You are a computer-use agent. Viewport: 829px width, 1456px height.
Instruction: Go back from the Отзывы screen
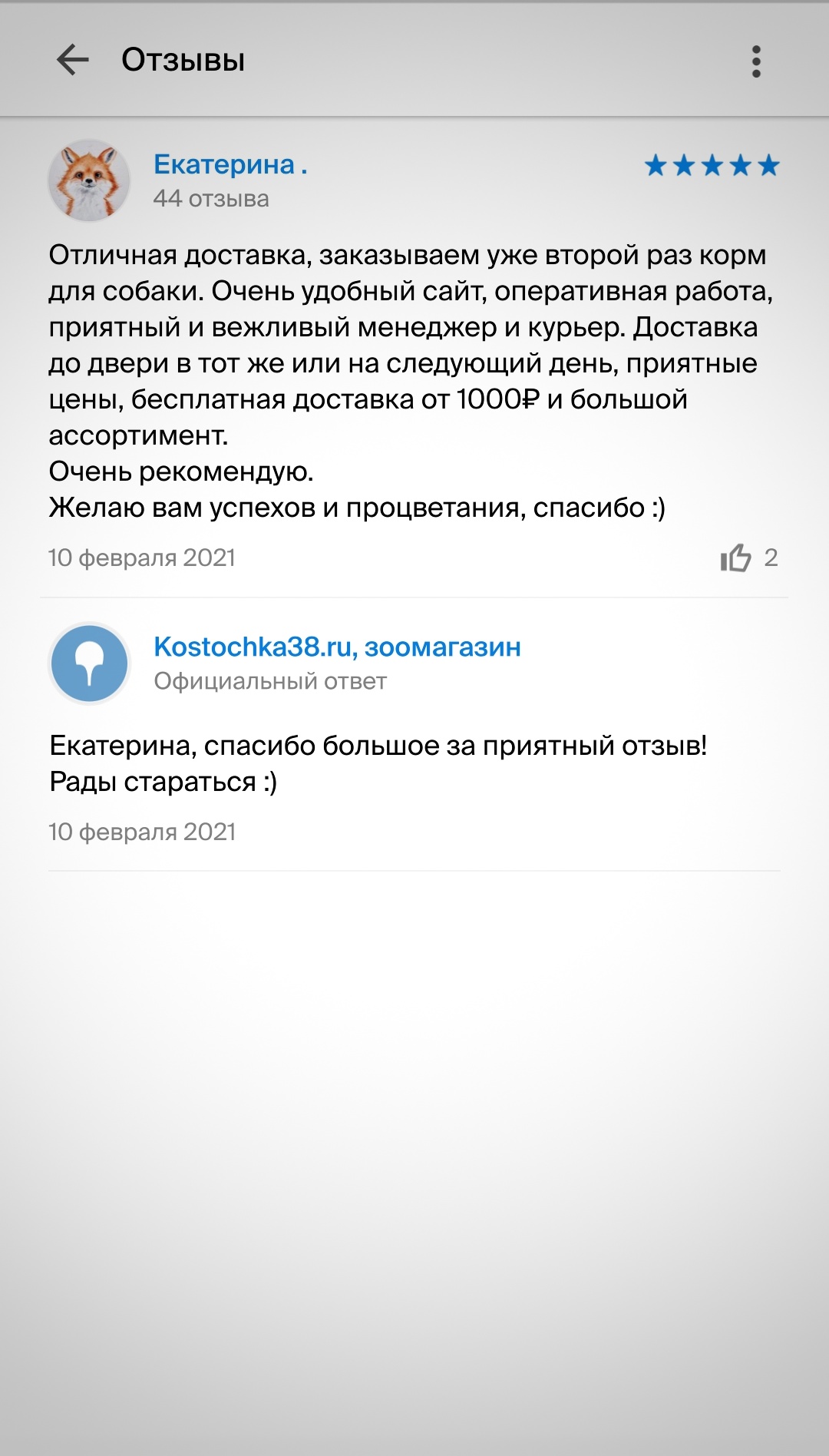[x=73, y=60]
